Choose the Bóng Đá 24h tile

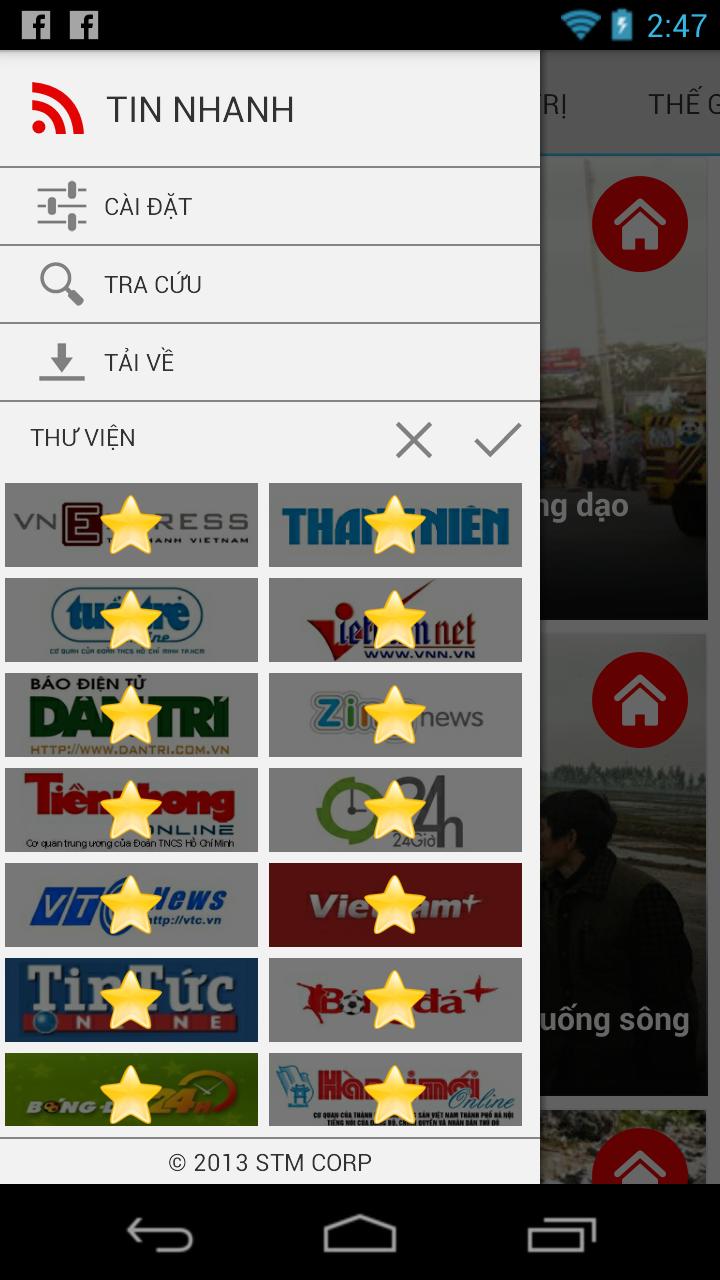[131, 1090]
